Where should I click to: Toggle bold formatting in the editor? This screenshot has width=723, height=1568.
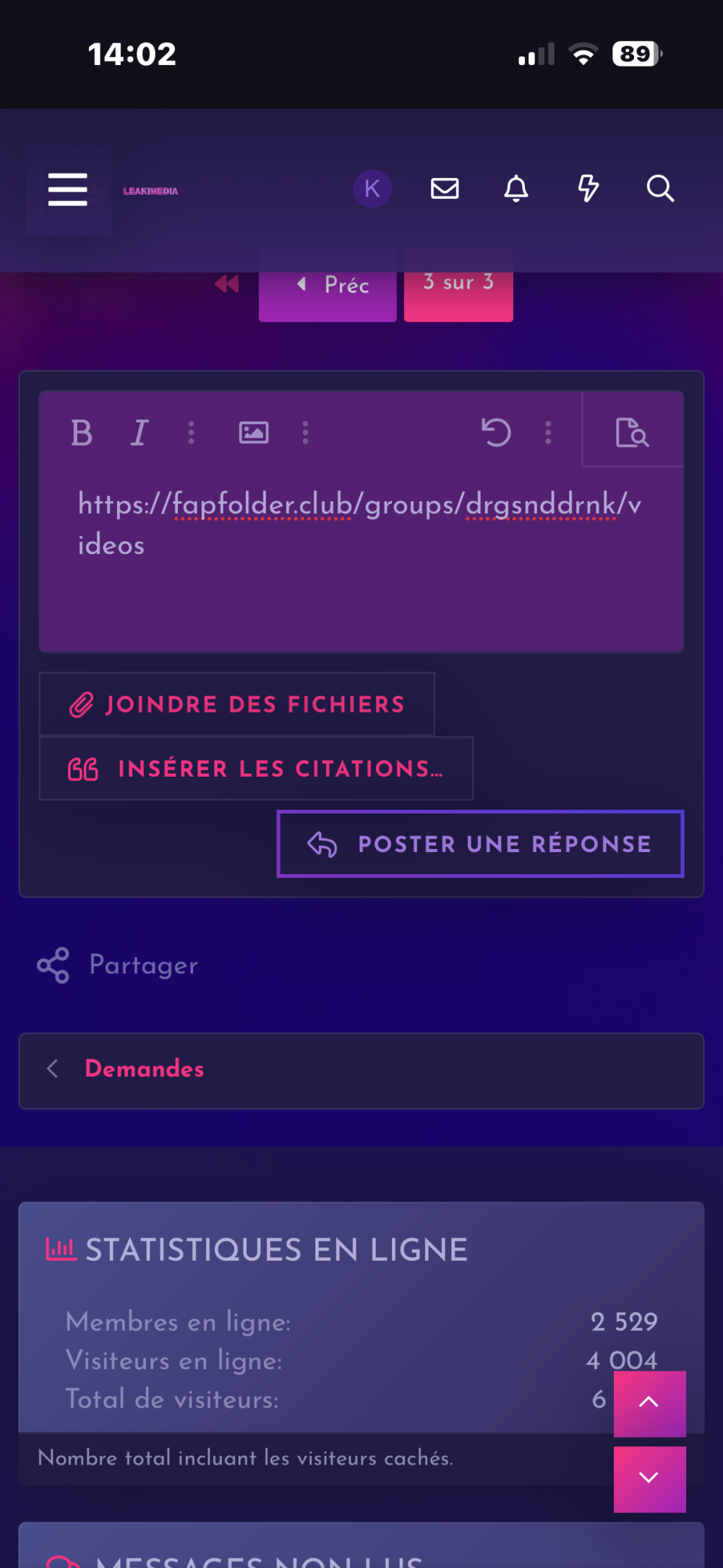pos(82,432)
